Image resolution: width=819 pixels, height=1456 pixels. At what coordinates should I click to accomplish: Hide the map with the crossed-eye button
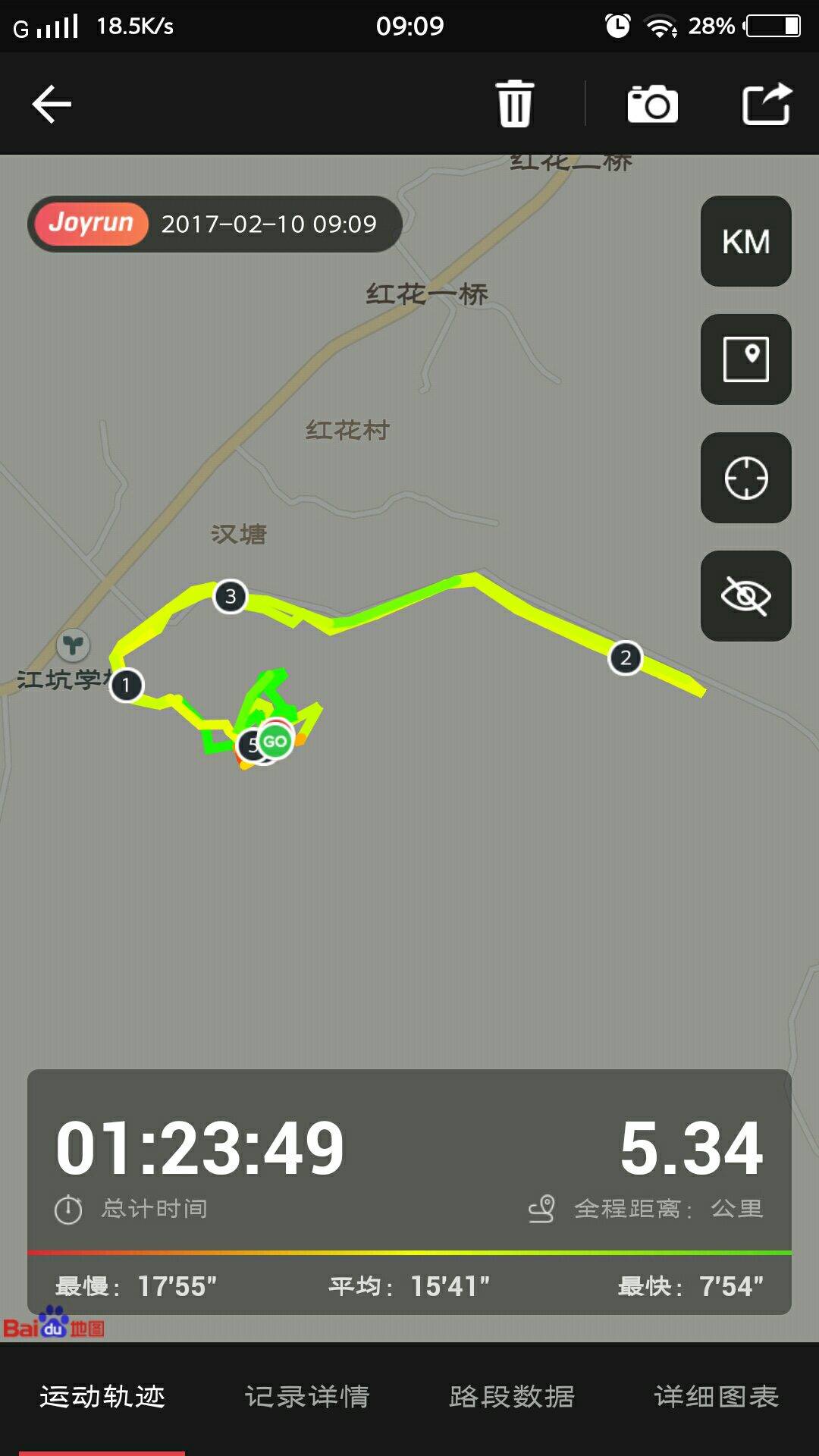745,596
